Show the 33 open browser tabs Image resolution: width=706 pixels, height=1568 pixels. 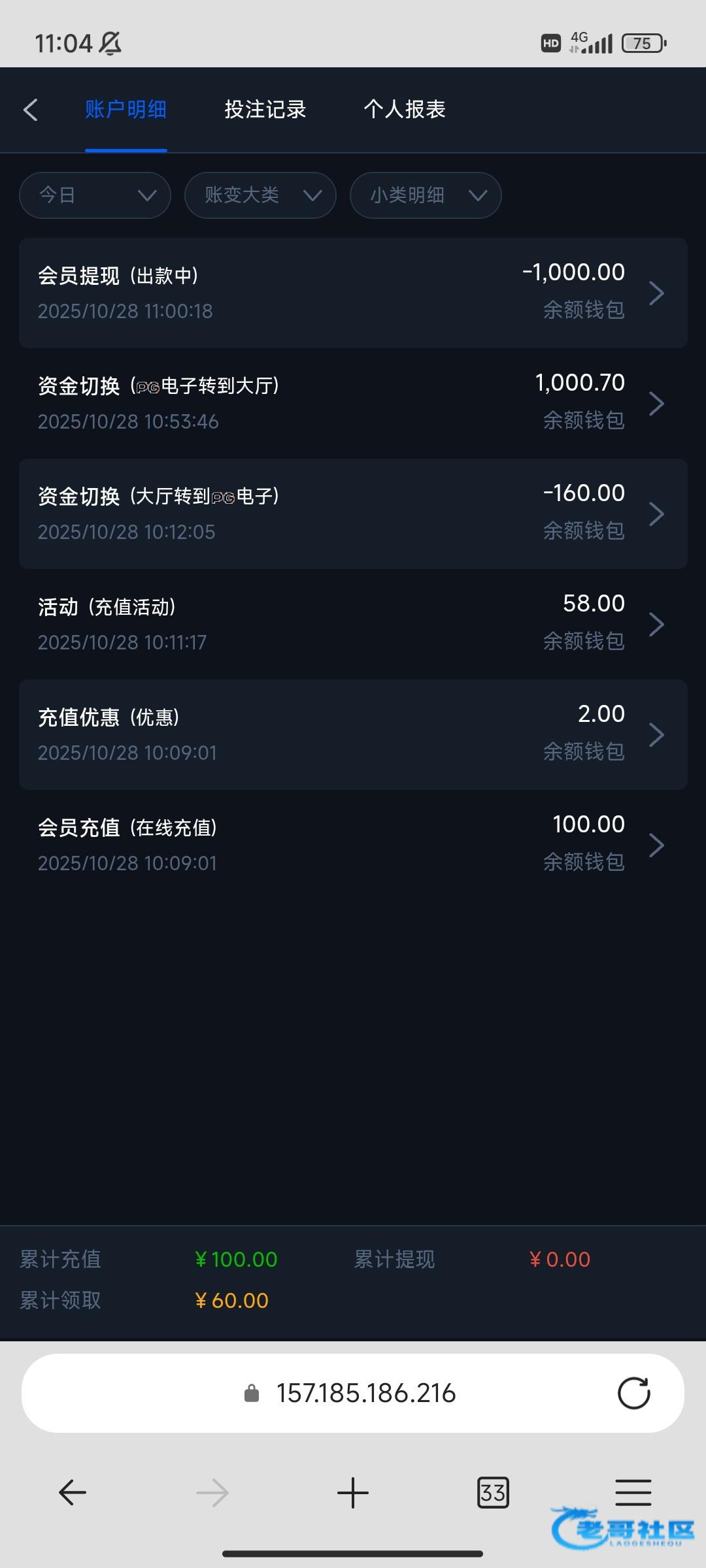click(x=493, y=1493)
